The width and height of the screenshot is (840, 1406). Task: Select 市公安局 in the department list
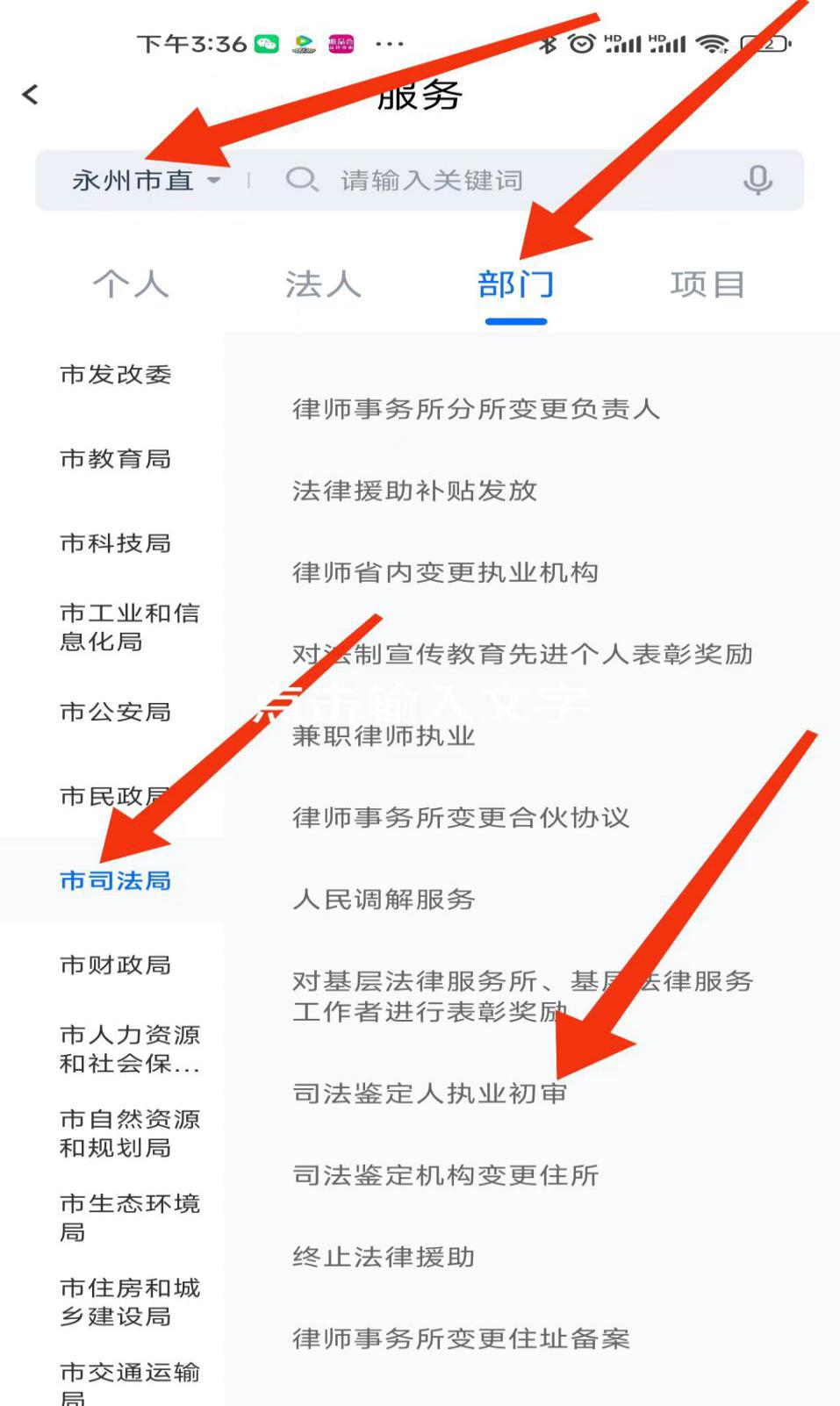pyautogui.click(x=115, y=712)
